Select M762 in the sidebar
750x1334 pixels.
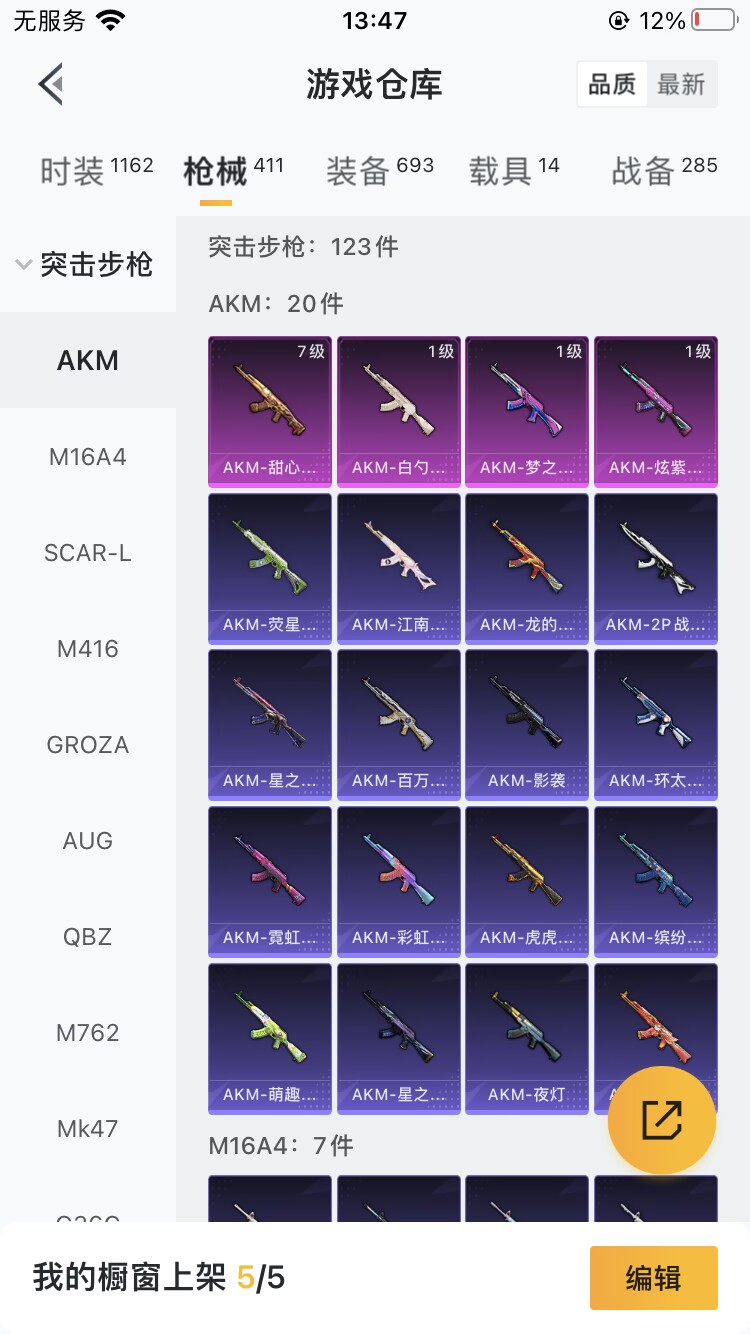click(88, 1033)
